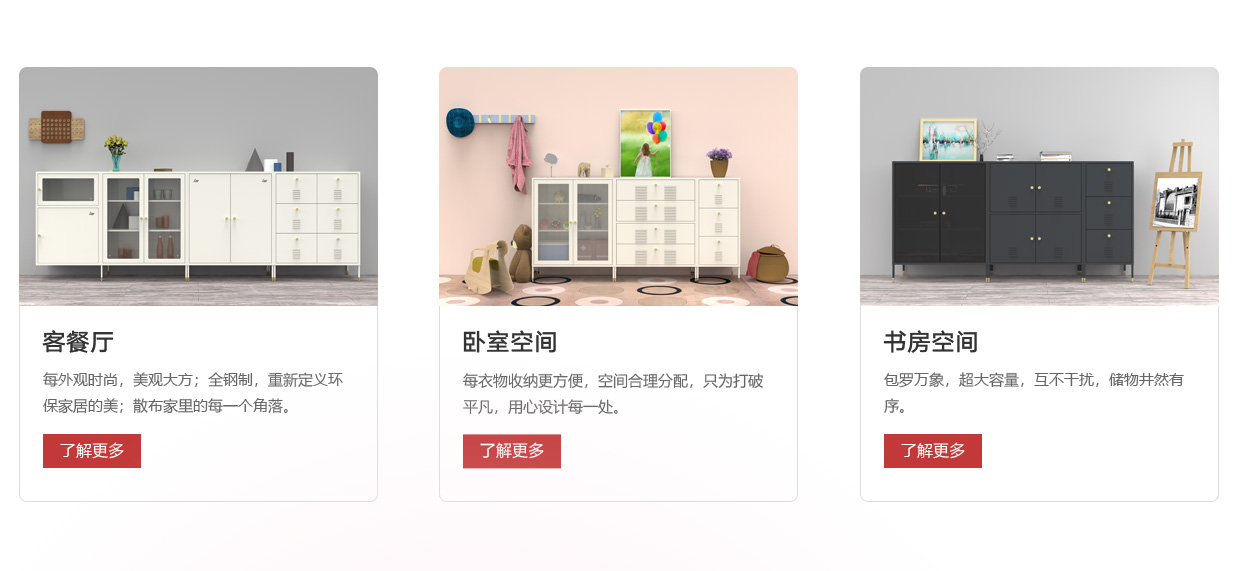Tap 了解更多 under 卧室空间
This screenshot has width=1241, height=571.
[x=512, y=451]
